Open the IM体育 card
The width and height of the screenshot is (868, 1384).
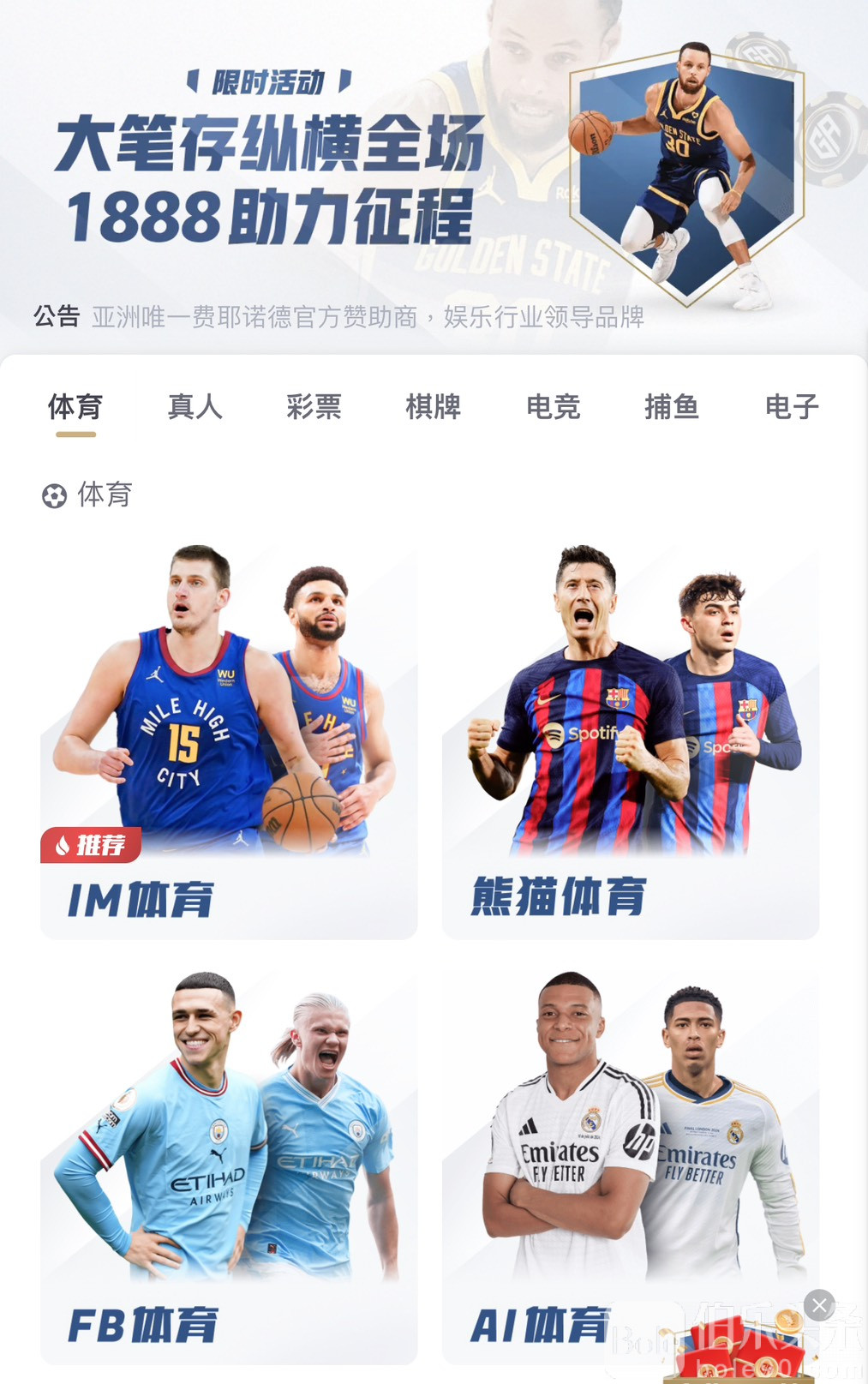[x=229, y=741]
